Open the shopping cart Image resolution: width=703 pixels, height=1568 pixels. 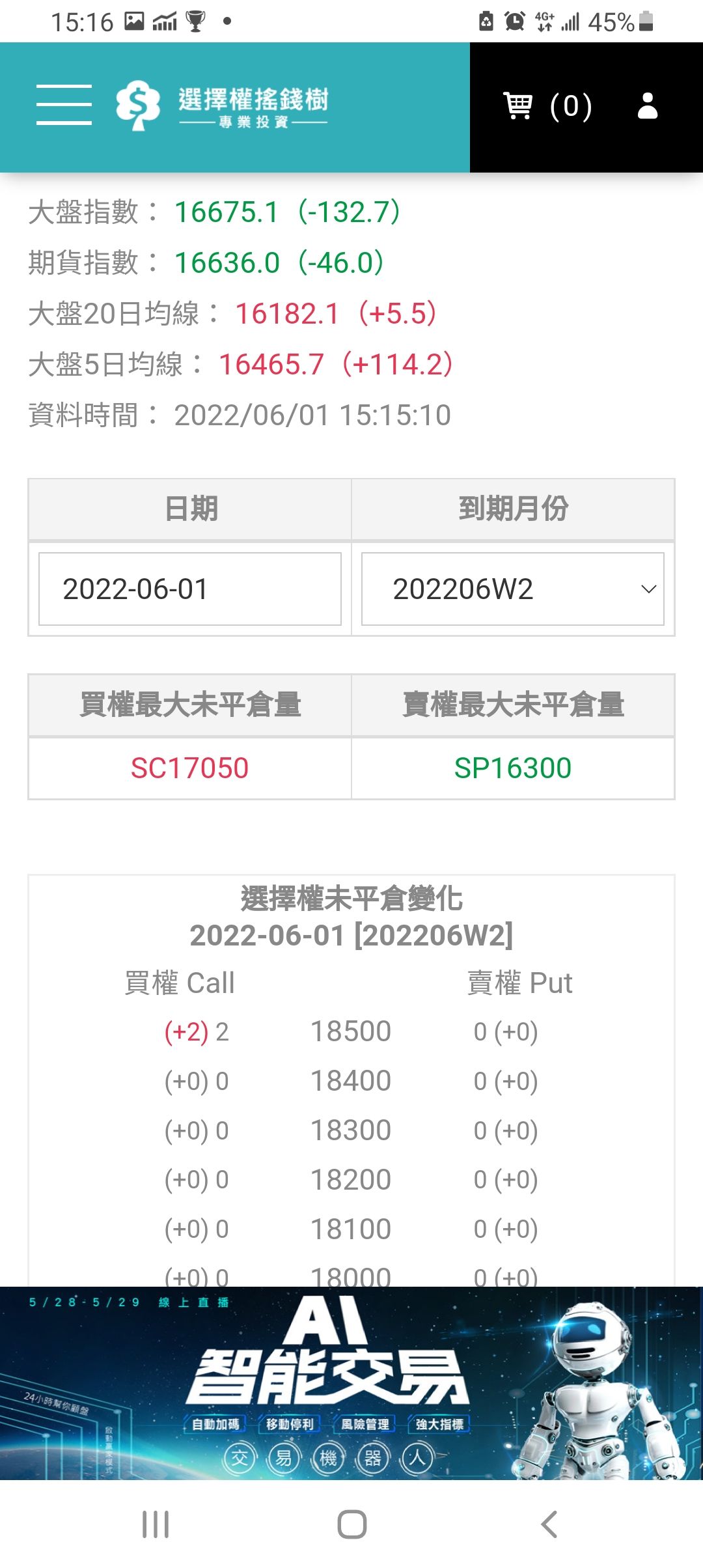pos(547,106)
